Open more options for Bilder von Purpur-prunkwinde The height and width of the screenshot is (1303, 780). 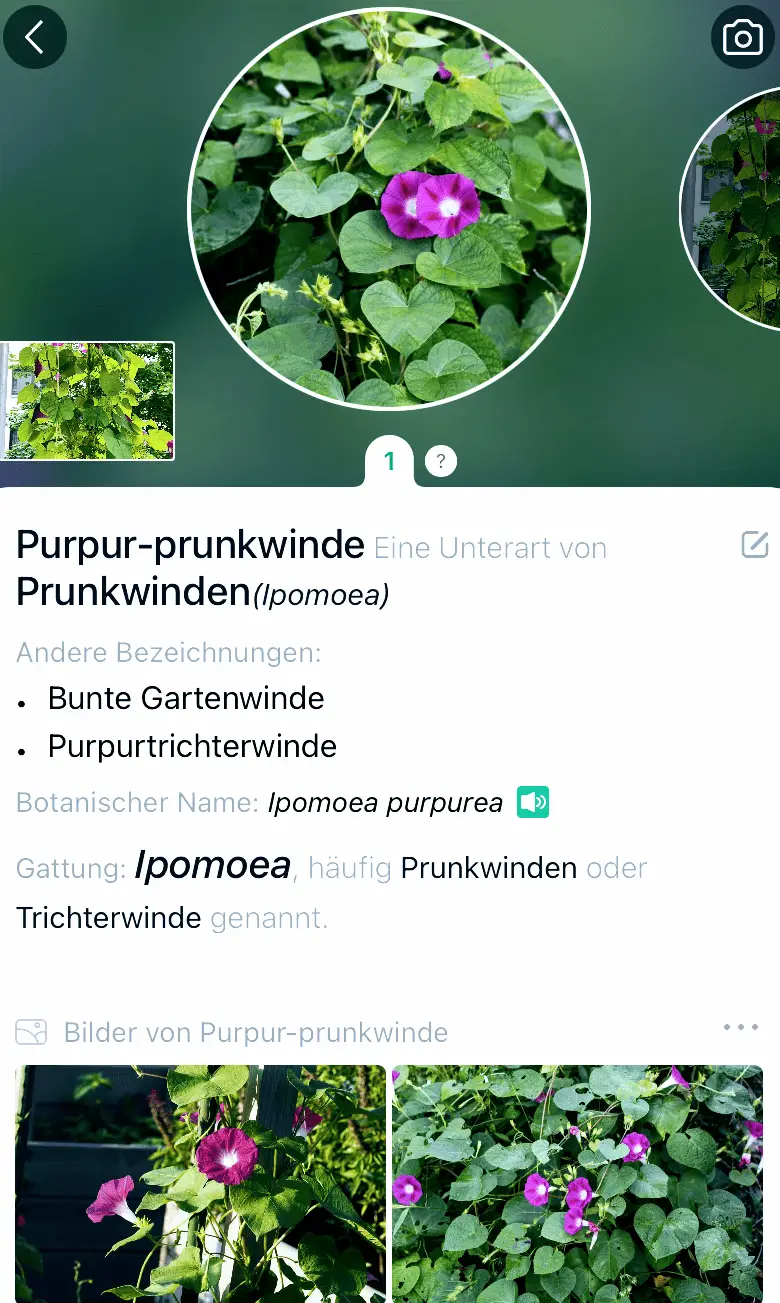point(740,1028)
